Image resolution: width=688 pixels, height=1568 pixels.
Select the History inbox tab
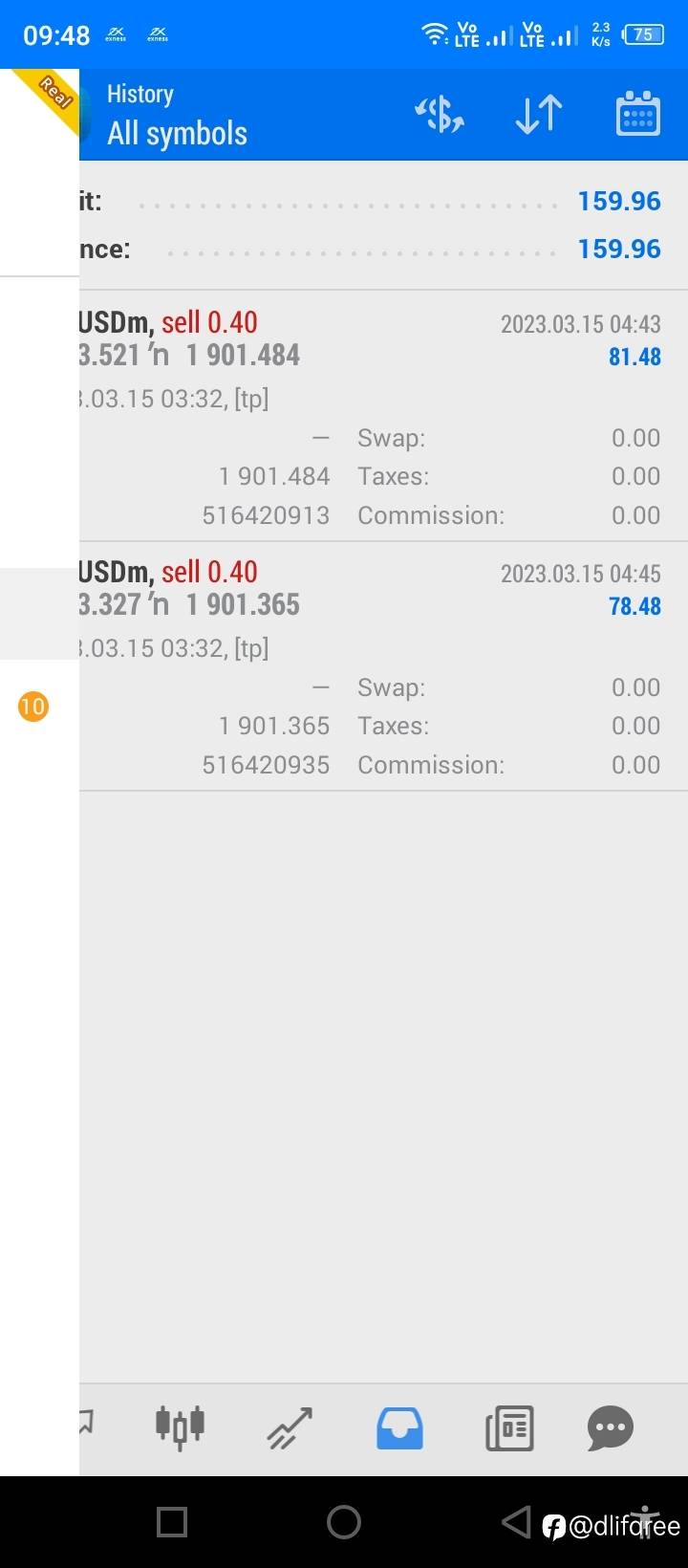point(399,1428)
